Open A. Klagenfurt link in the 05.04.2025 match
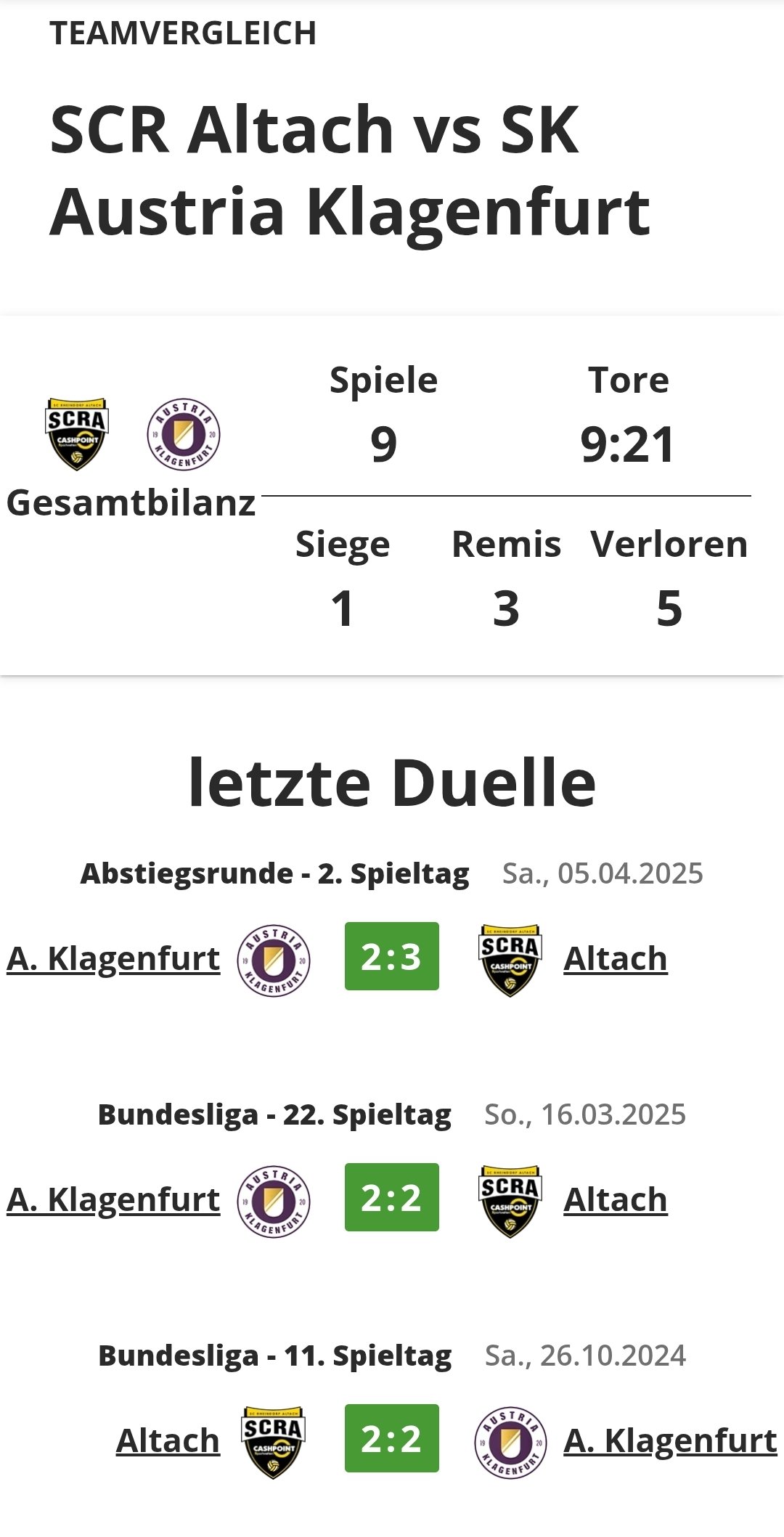 tap(113, 958)
